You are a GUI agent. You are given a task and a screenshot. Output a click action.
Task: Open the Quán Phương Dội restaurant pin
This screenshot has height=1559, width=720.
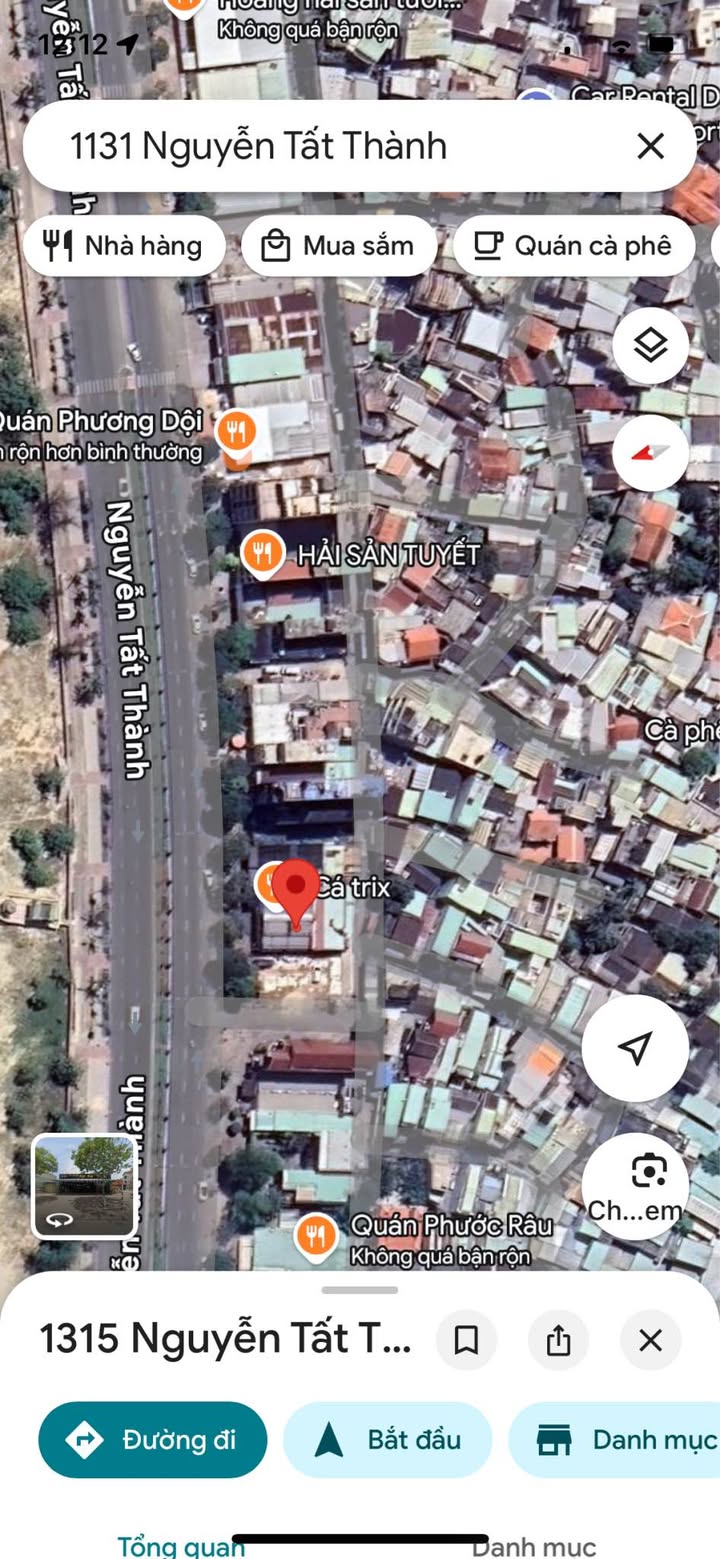(236, 432)
